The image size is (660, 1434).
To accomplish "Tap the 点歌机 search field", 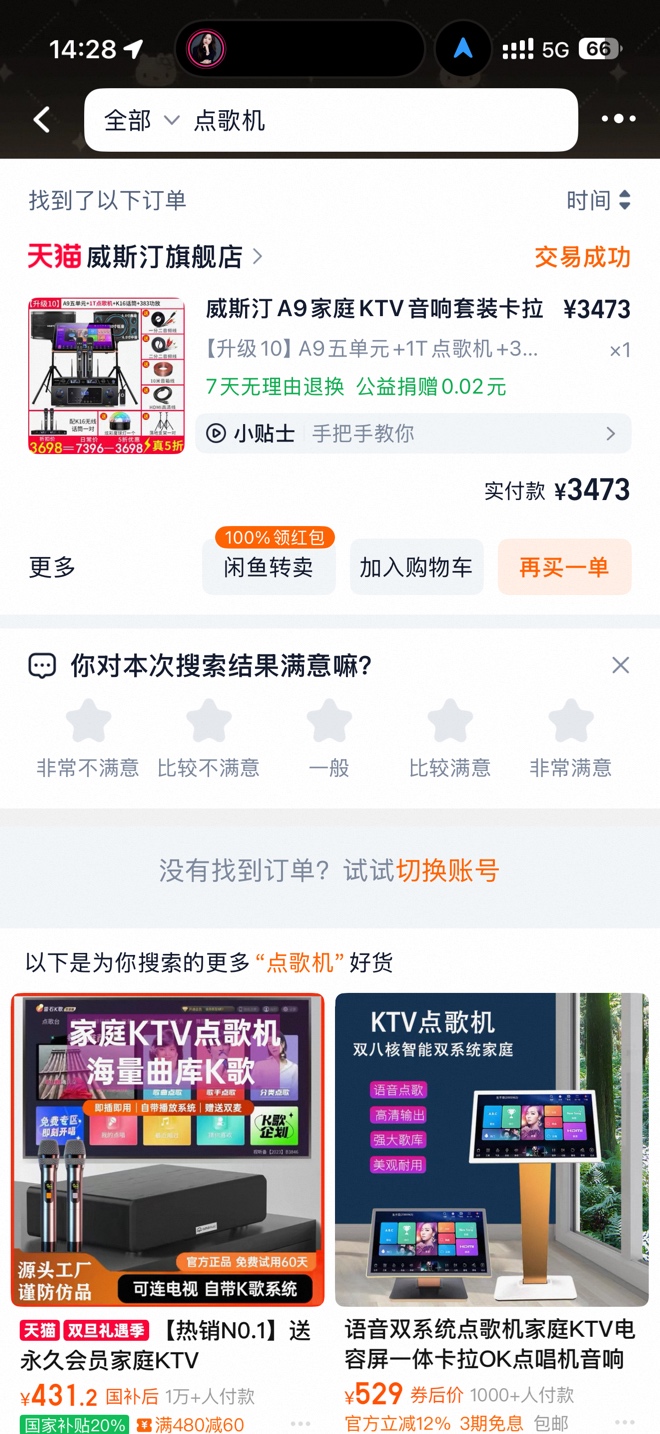I will coord(380,121).
